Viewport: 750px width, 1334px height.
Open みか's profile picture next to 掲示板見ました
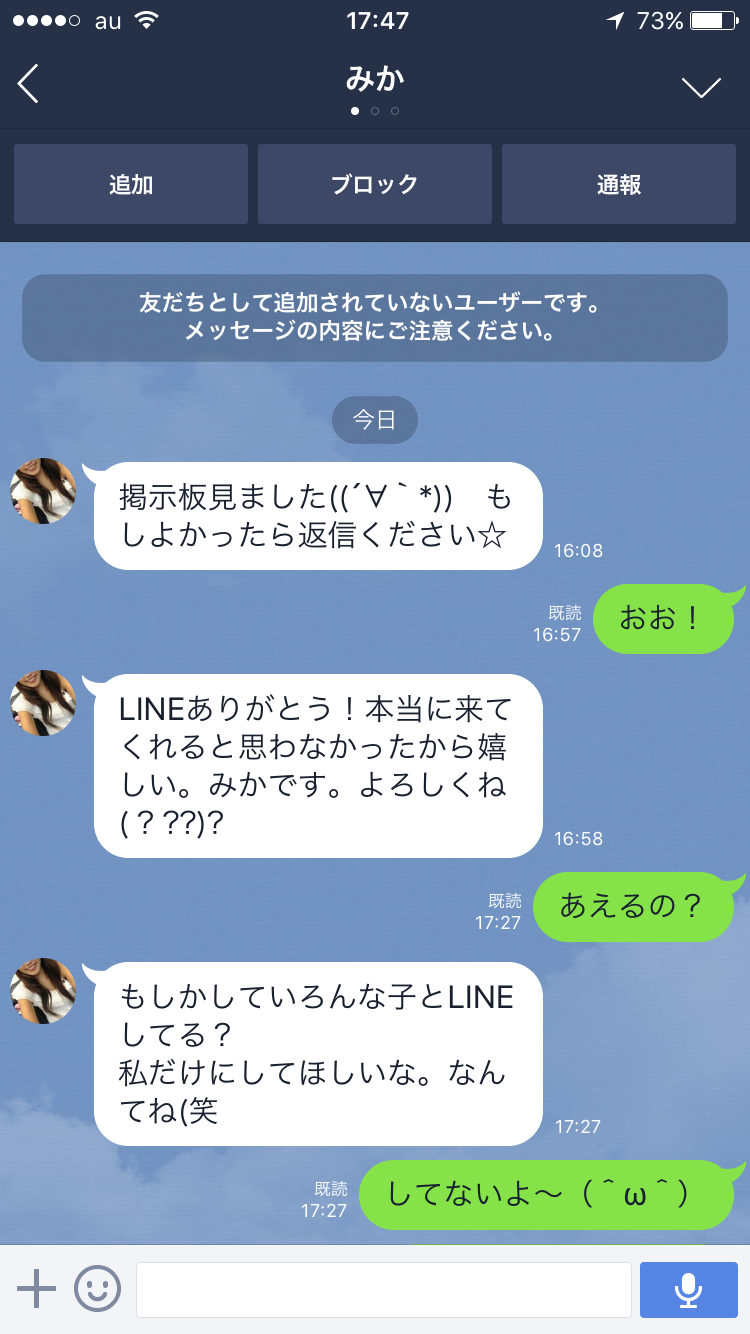coord(43,491)
